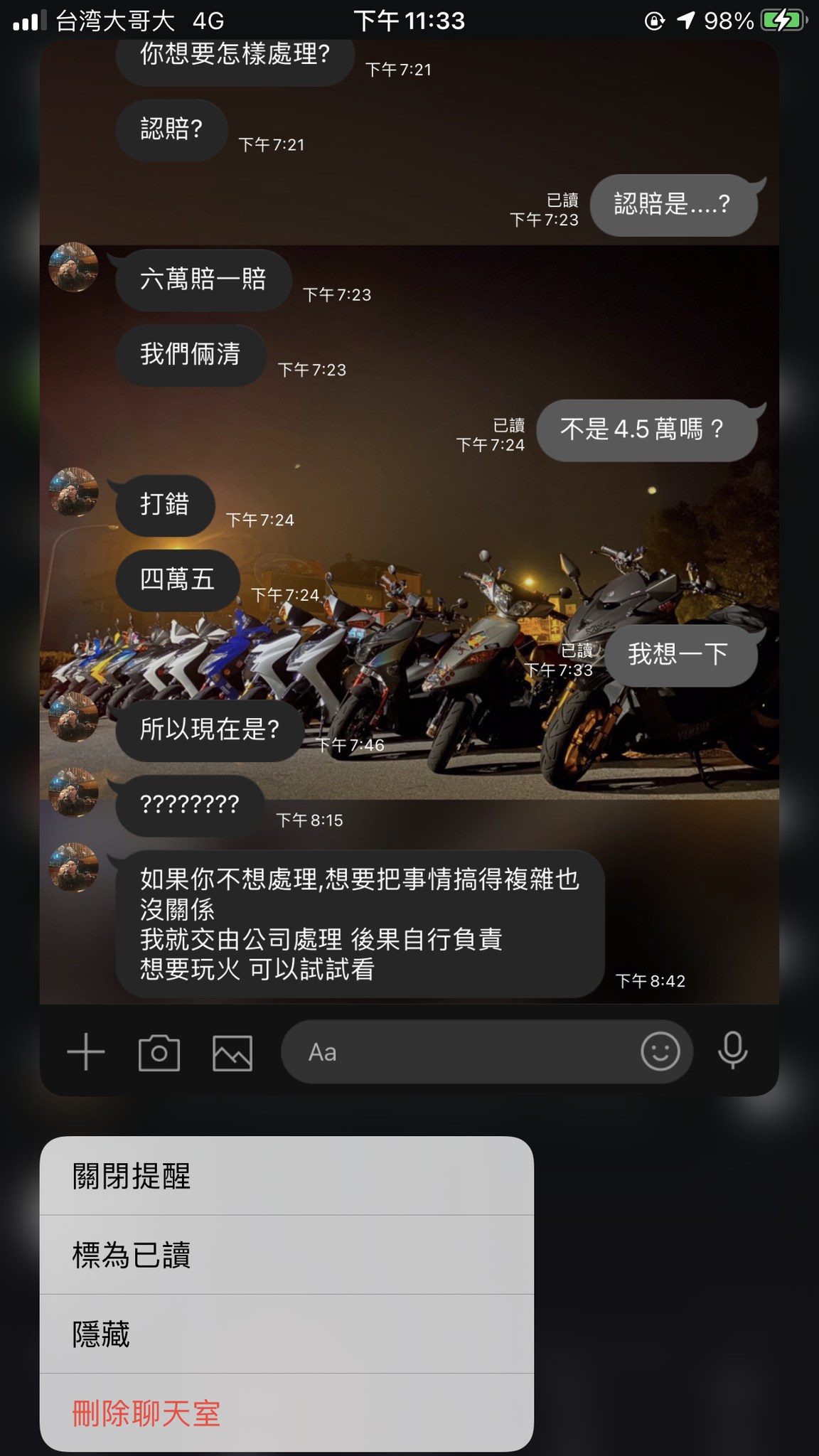Open the plus attachment menu
Image resolution: width=819 pixels, height=1456 pixels.
[x=86, y=1051]
